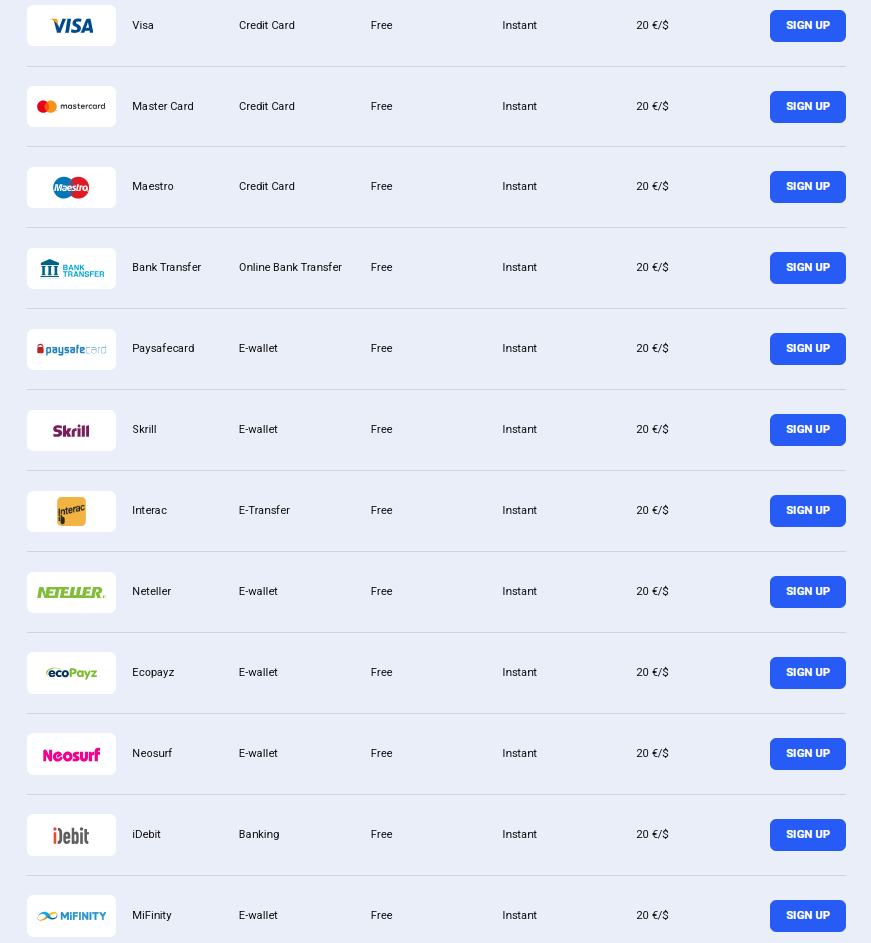Viewport: 871px width, 943px height.
Task: Tap Sign Up beside Paysafecard
Action: click(807, 349)
